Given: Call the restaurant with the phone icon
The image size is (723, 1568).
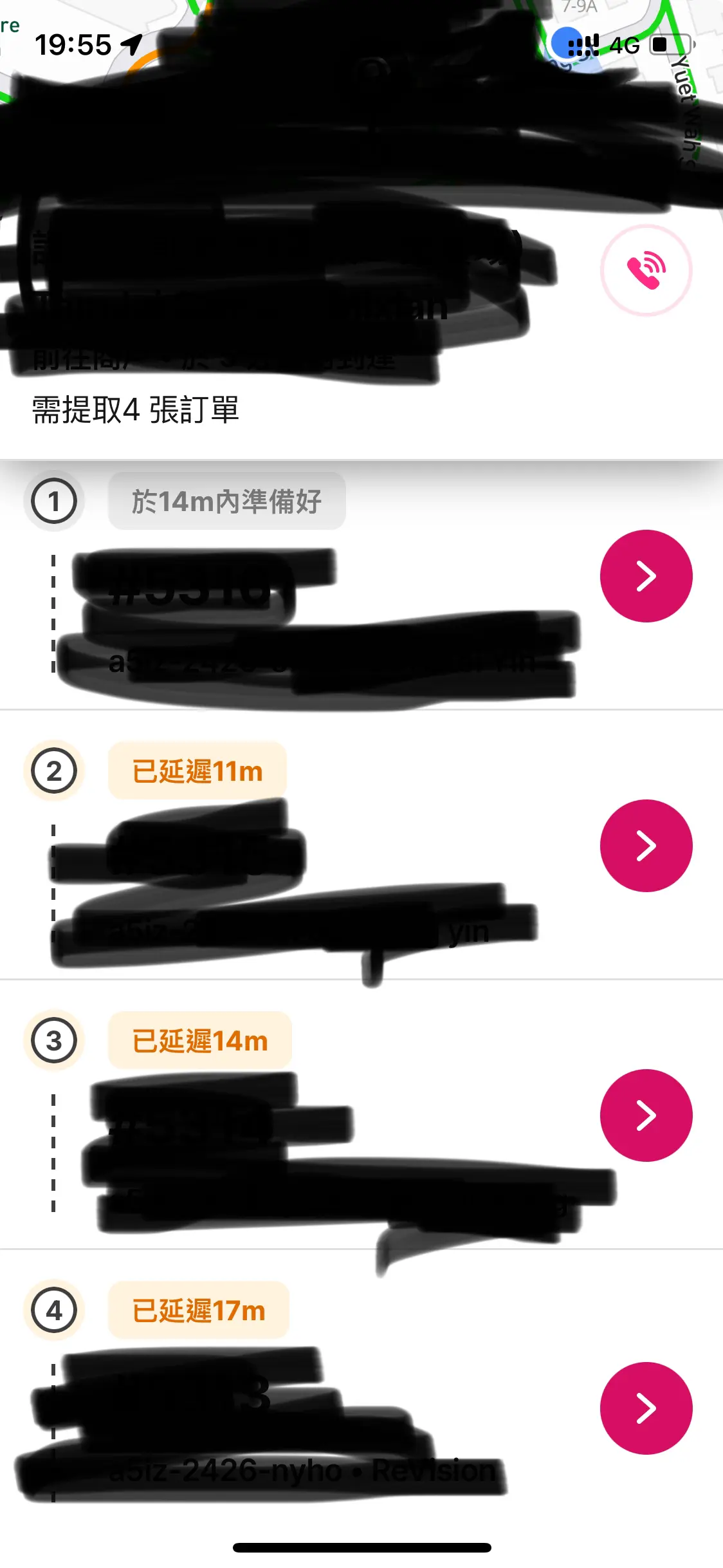Looking at the screenshot, I should 646,270.
